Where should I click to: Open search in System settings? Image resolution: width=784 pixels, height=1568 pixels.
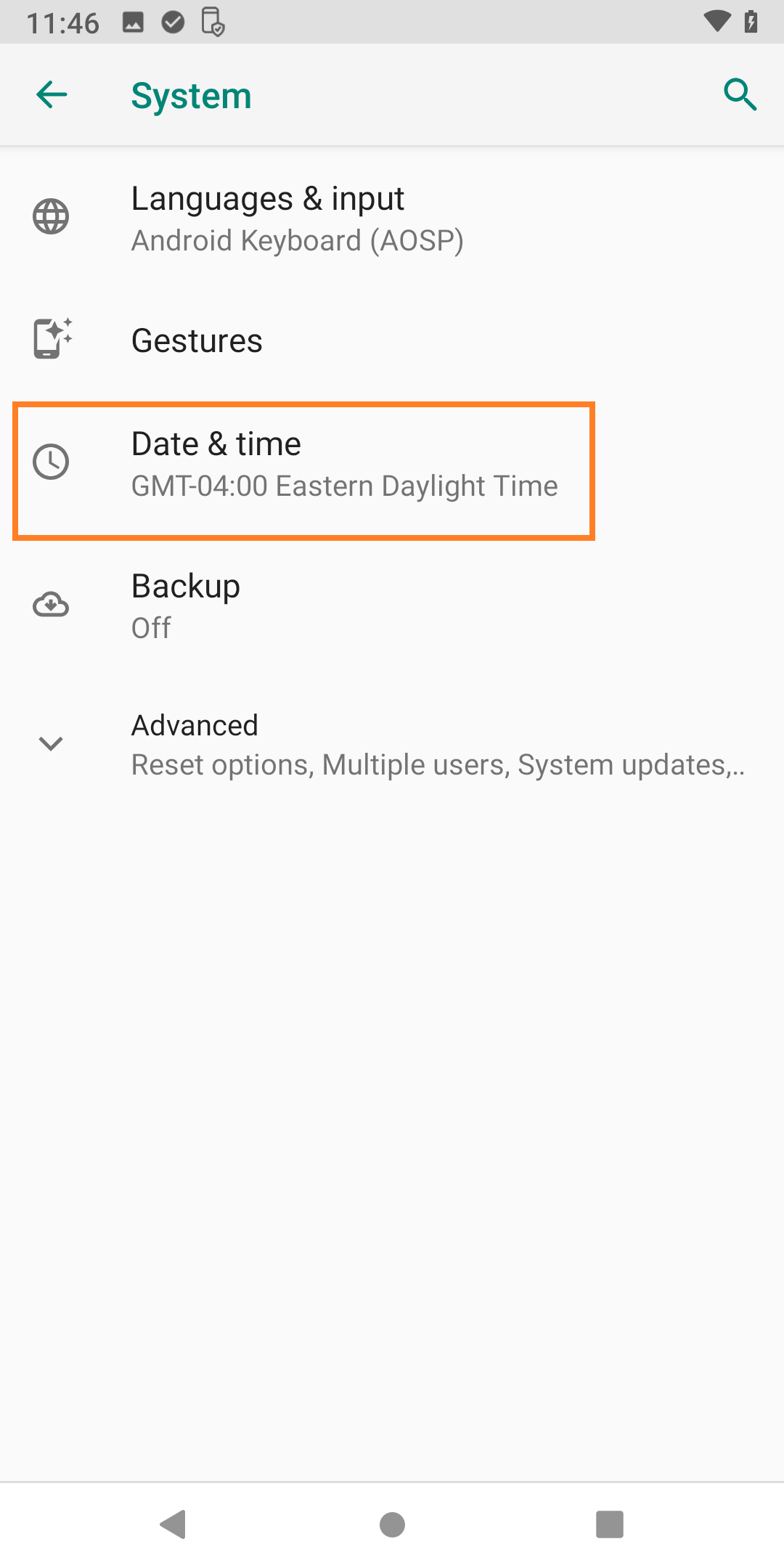pos(740,94)
